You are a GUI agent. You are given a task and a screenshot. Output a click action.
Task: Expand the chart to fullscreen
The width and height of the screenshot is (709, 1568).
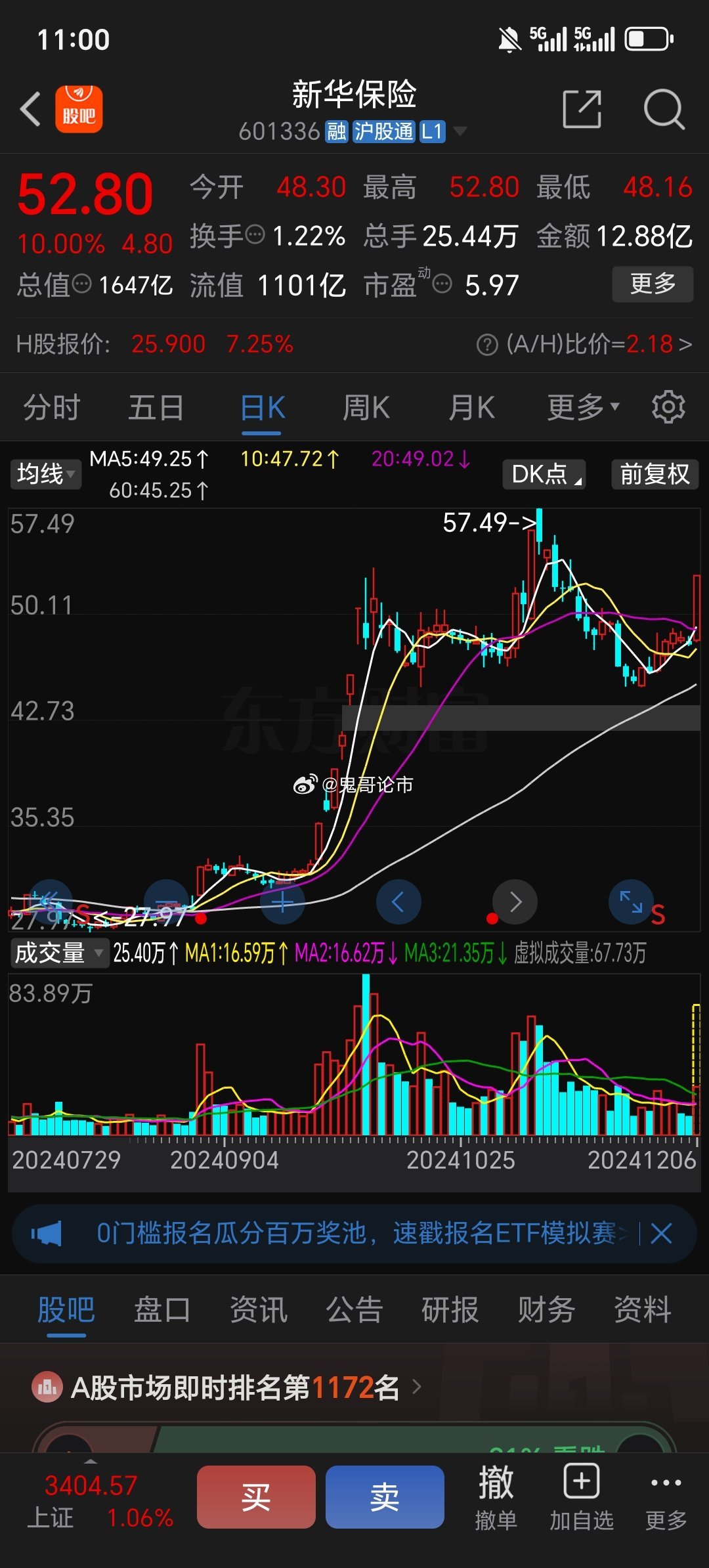pyautogui.click(x=631, y=902)
